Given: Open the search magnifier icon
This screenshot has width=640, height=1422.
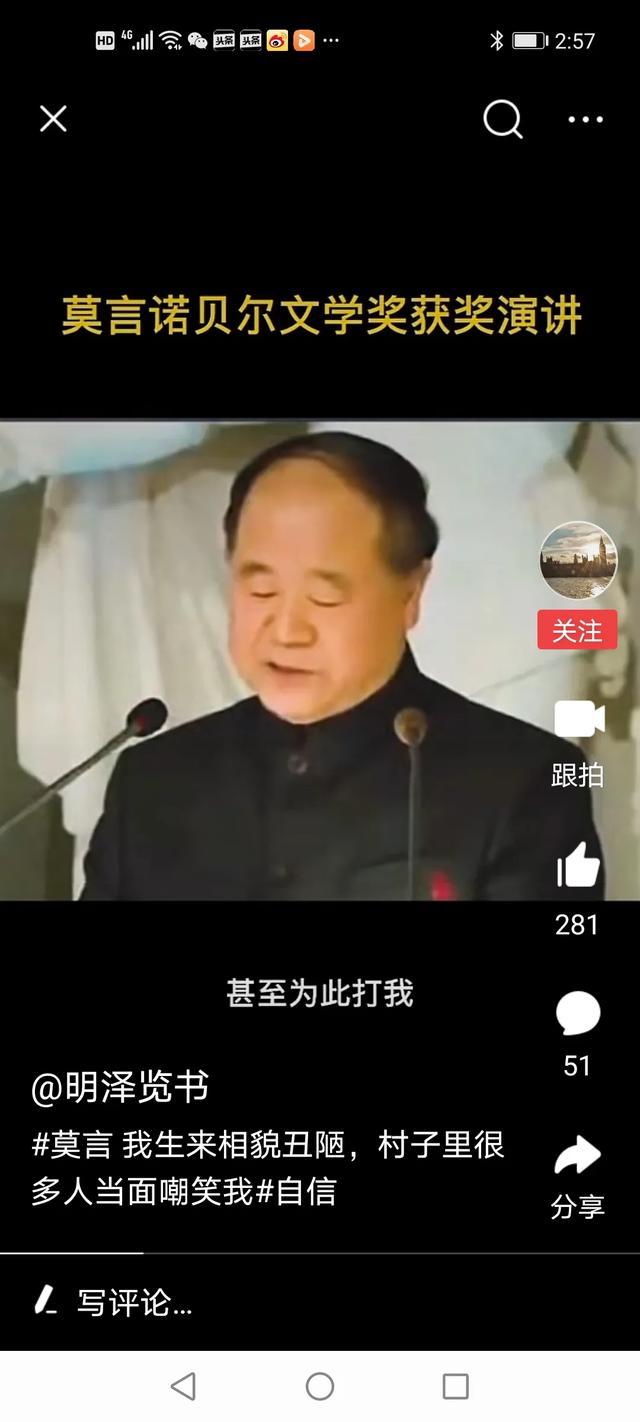Looking at the screenshot, I should click(503, 120).
